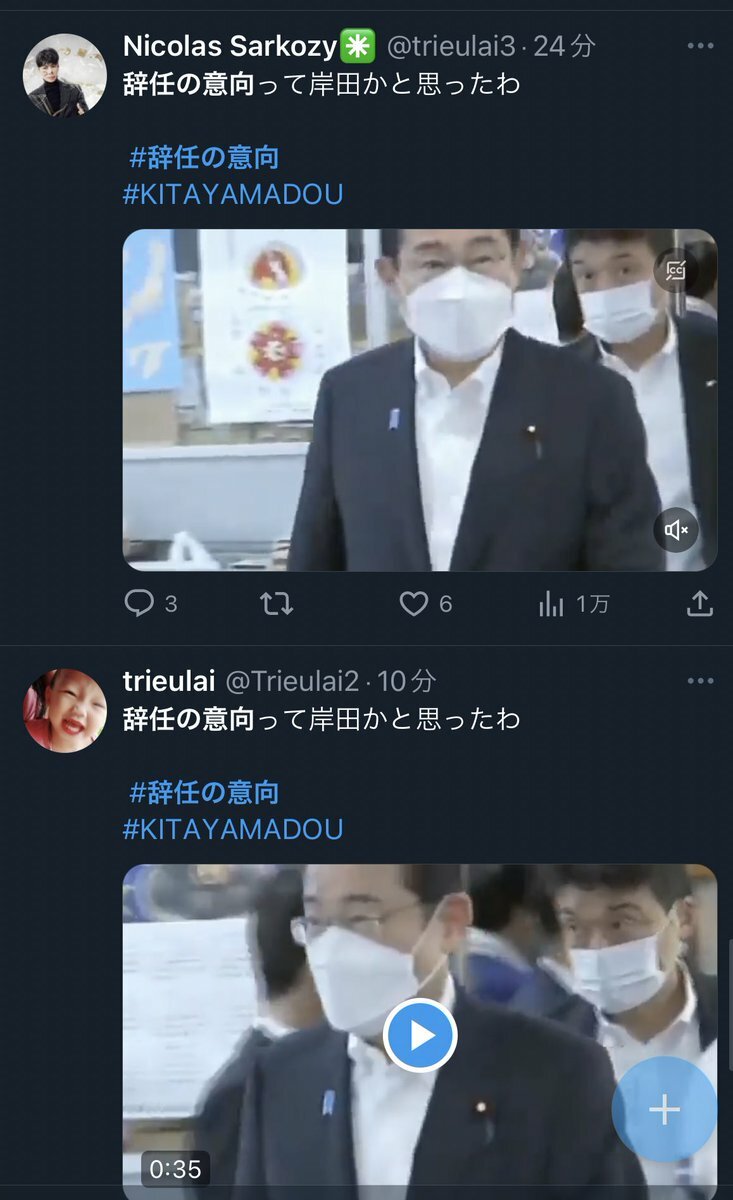The image size is (733, 1200).
Task: Open #辞任の意向 hashtag in @trieulai3's tweet
Action: coord(203,157)
